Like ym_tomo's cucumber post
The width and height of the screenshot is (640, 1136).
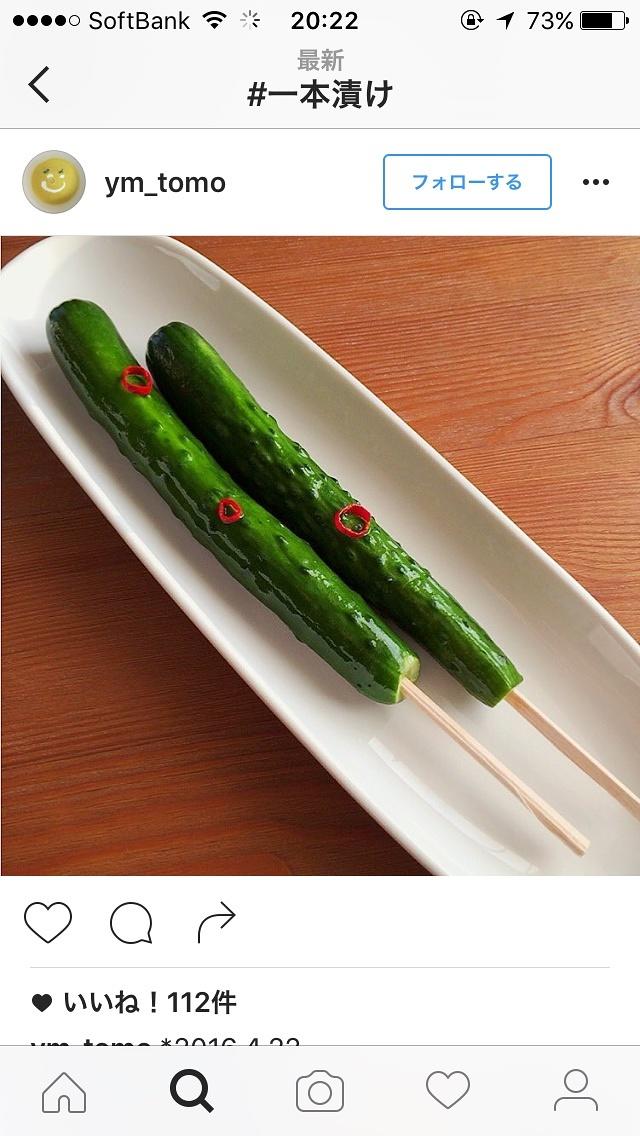[x=48, y=922]
